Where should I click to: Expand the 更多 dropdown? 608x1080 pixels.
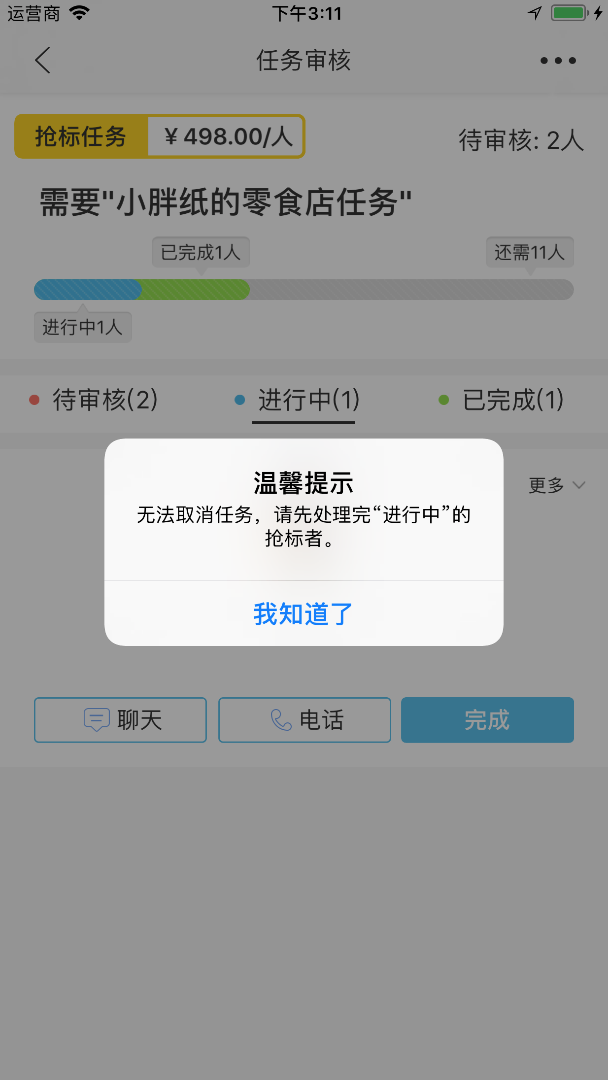[557, 486]
